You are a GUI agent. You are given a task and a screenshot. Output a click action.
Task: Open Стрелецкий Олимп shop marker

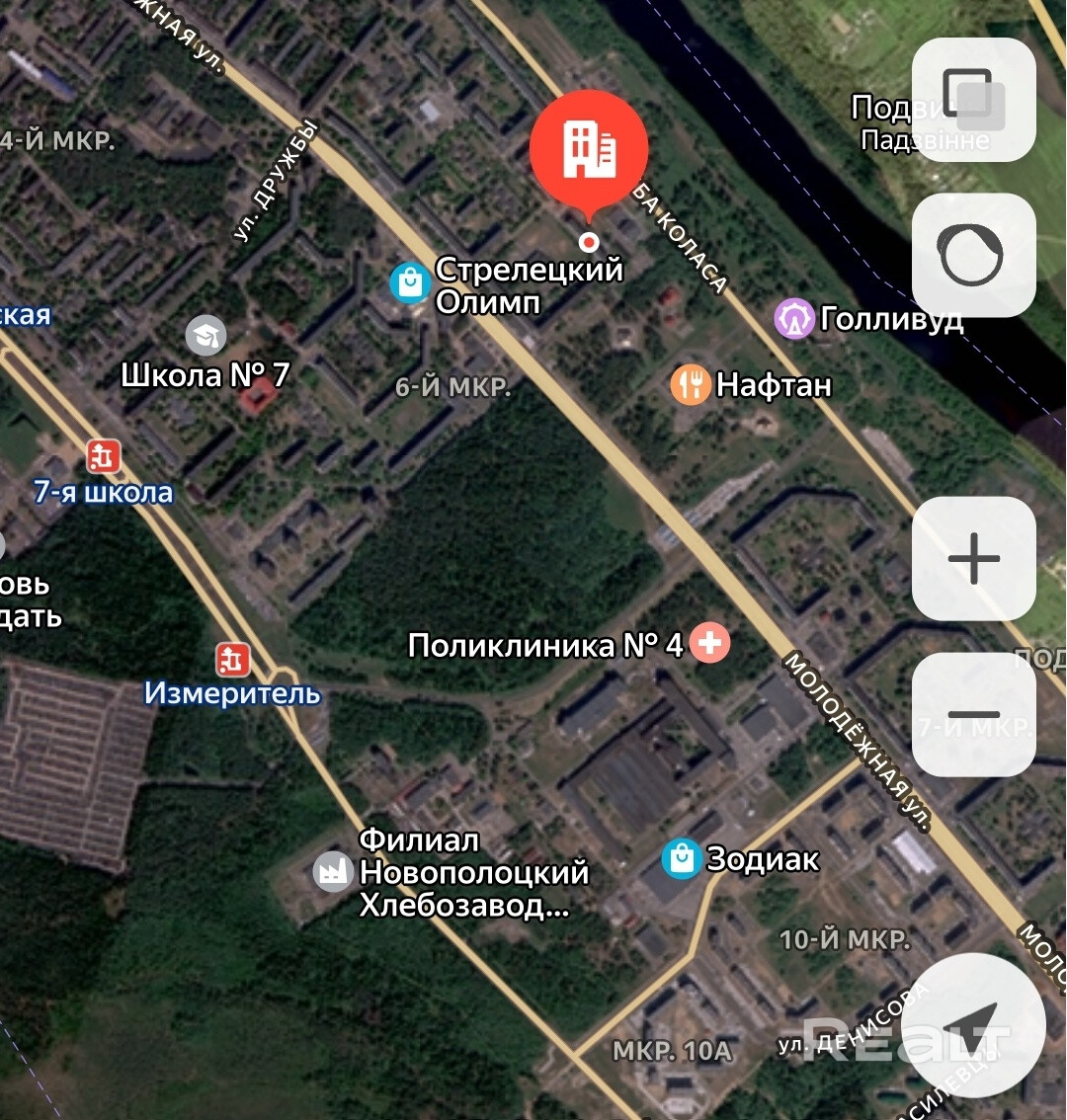[x=408, y=283]
